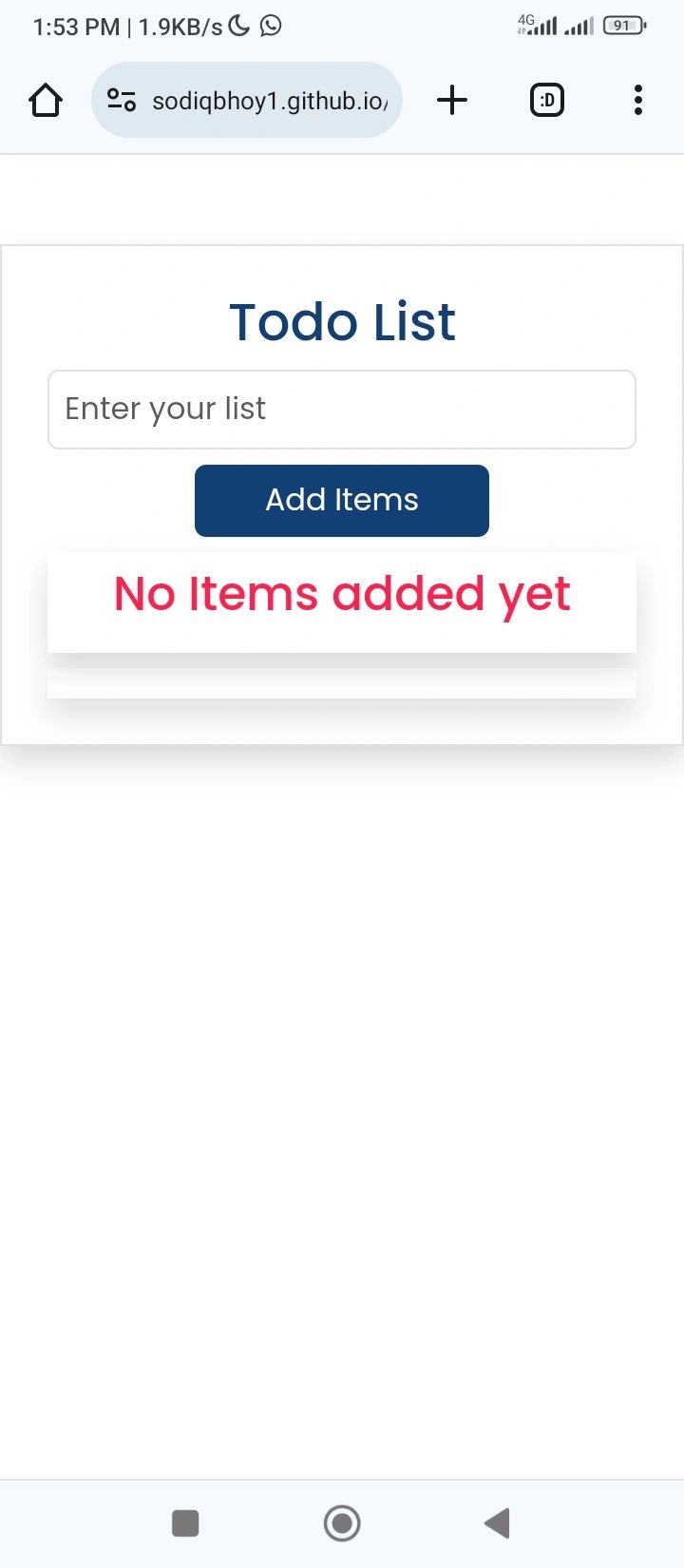Screen dimensions: 684x1568
Task: Tap the Add Items button
Action: coord(342,501)
